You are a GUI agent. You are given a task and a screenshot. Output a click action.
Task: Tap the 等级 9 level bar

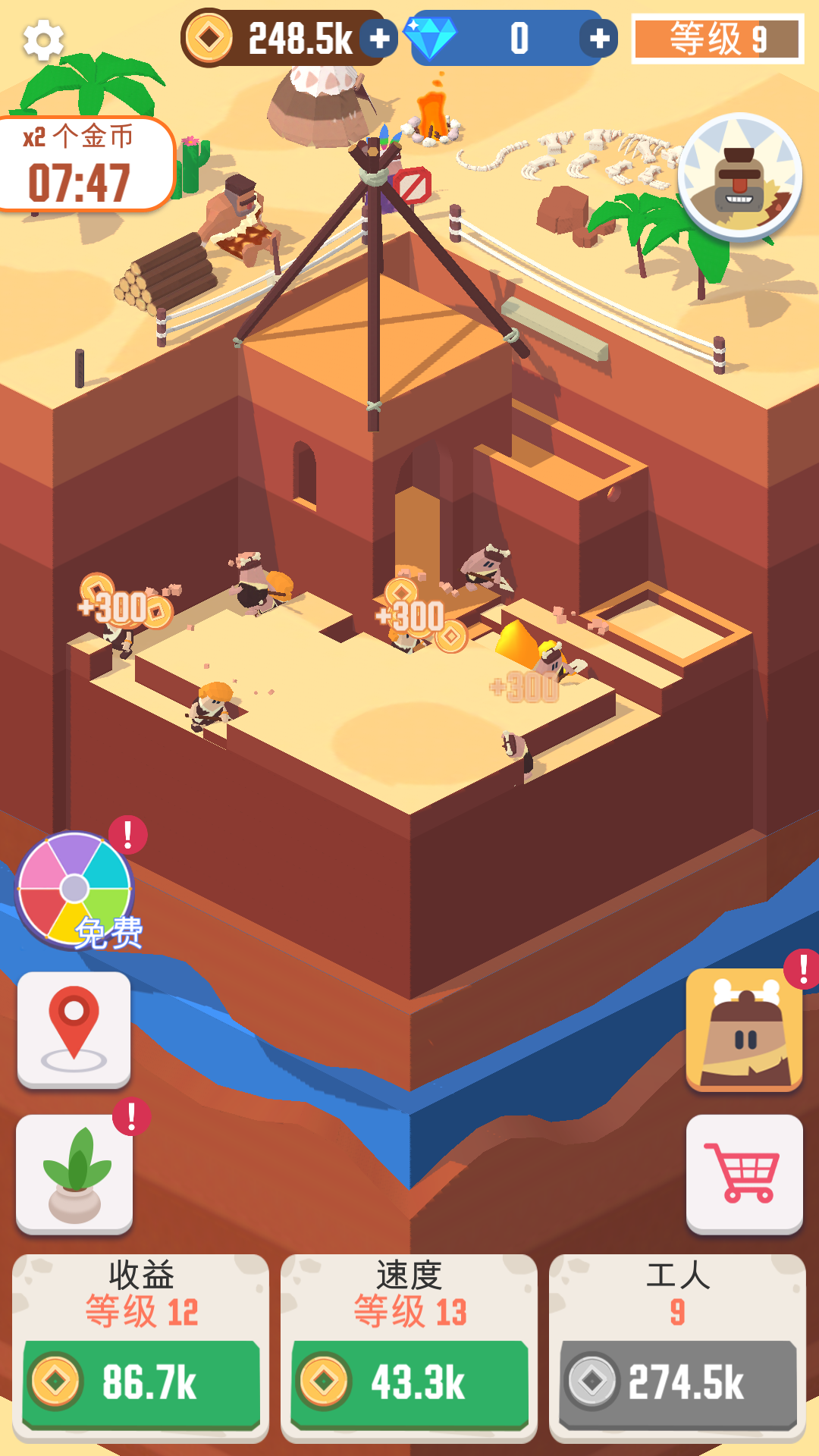tap(717, 39)
